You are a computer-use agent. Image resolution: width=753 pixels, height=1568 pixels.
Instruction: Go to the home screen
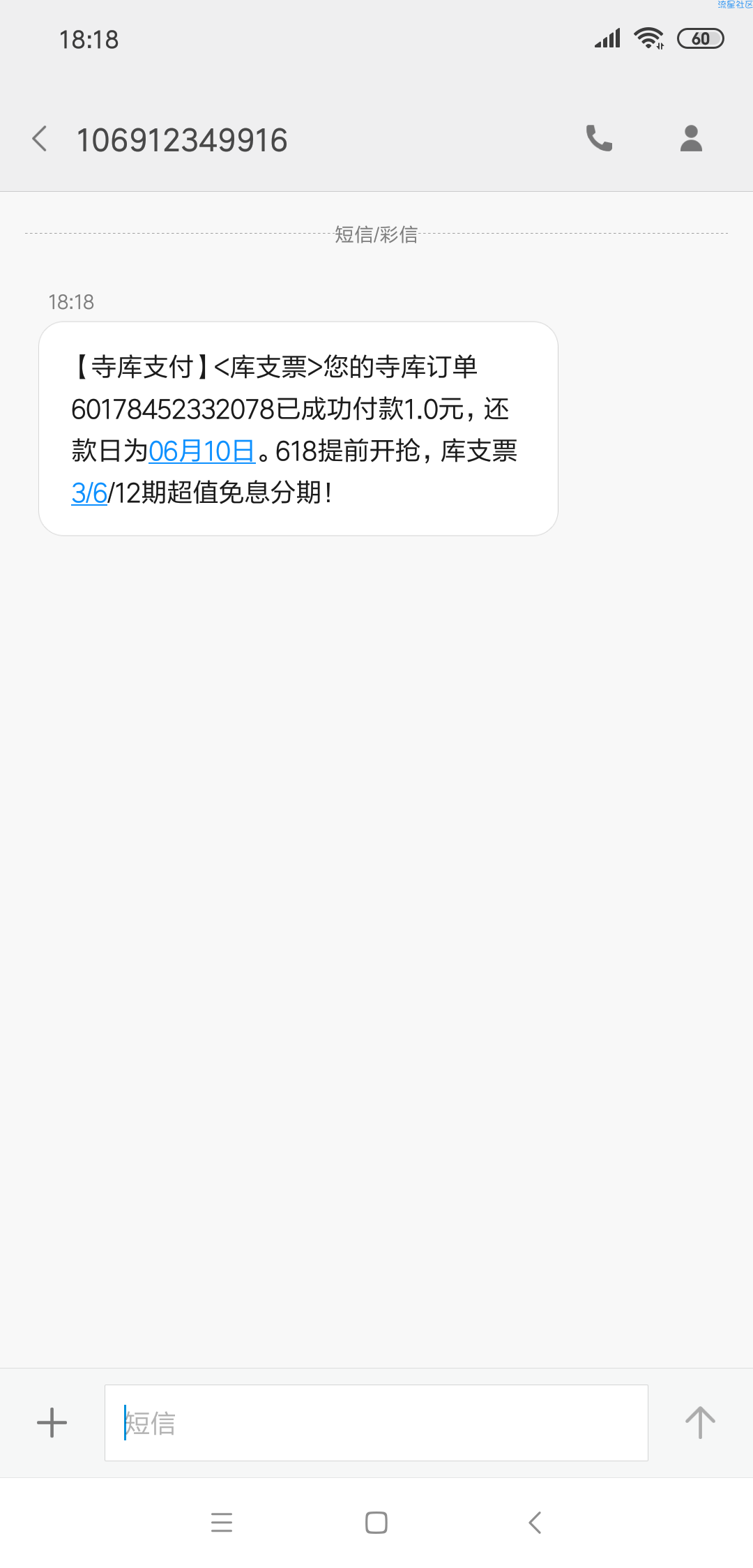[376, 1522]
